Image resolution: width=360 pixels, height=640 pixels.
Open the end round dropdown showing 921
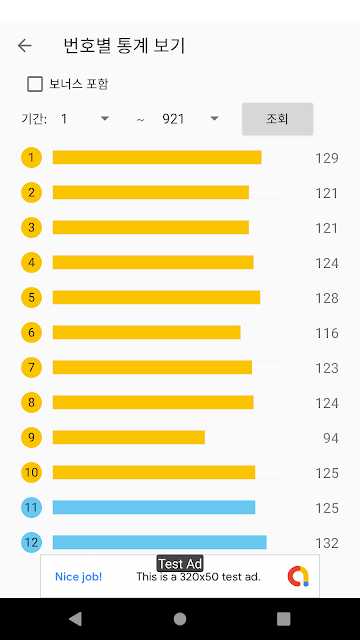(191, 119)
